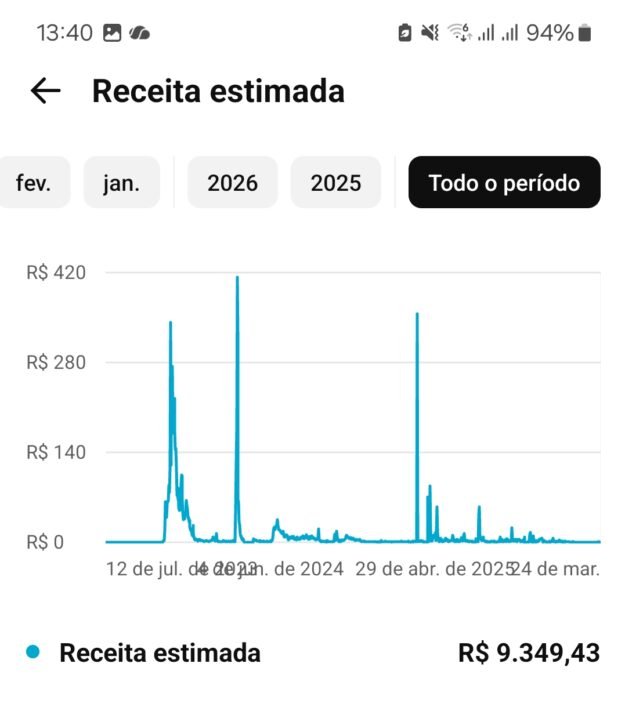The width and height of the screenshot is (625, 707).
Task: Select the fev. period chip
Action: tap(34, 183)
